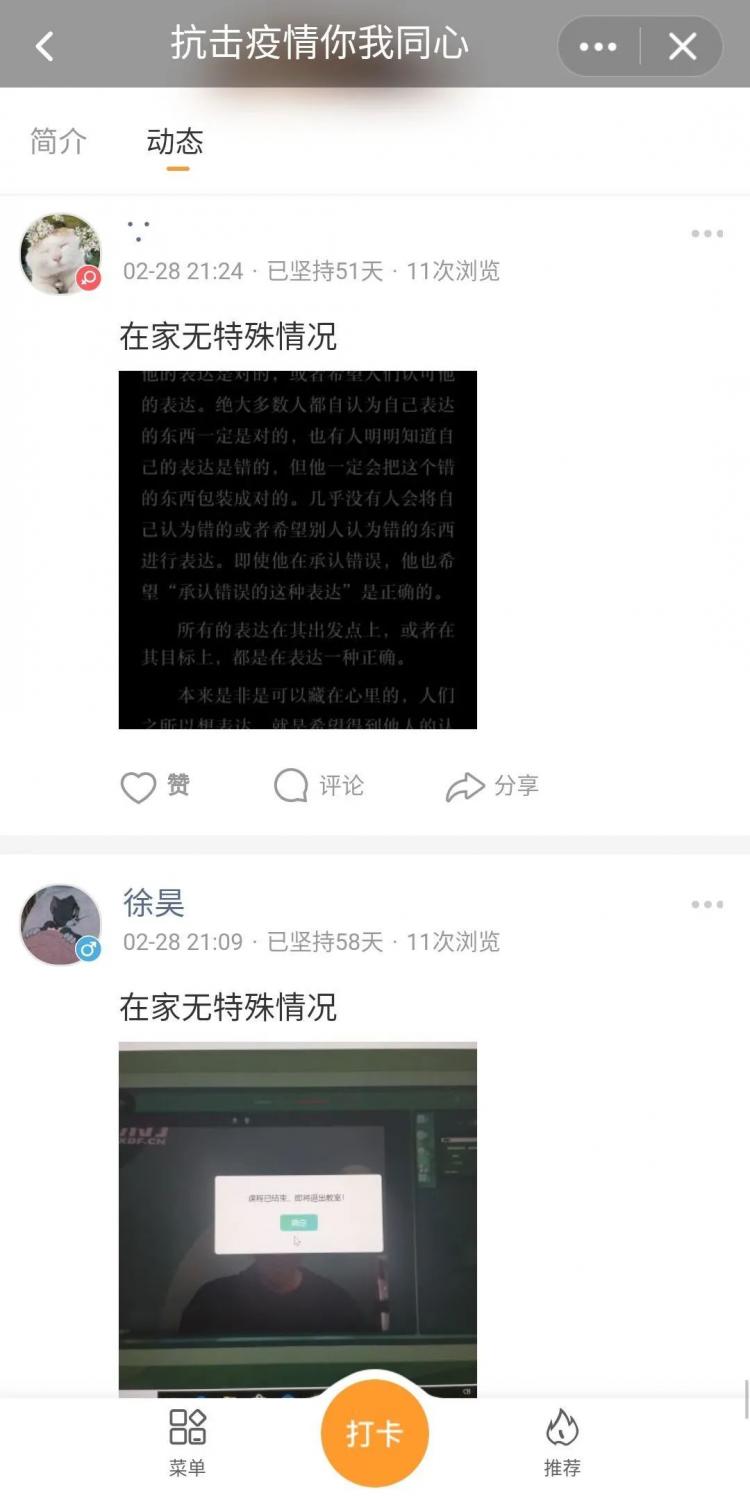Open 徐昊's profile avatar
The height and width of the screenshot is (1498, 750).
pyautogui.click(x=60, y=924)
